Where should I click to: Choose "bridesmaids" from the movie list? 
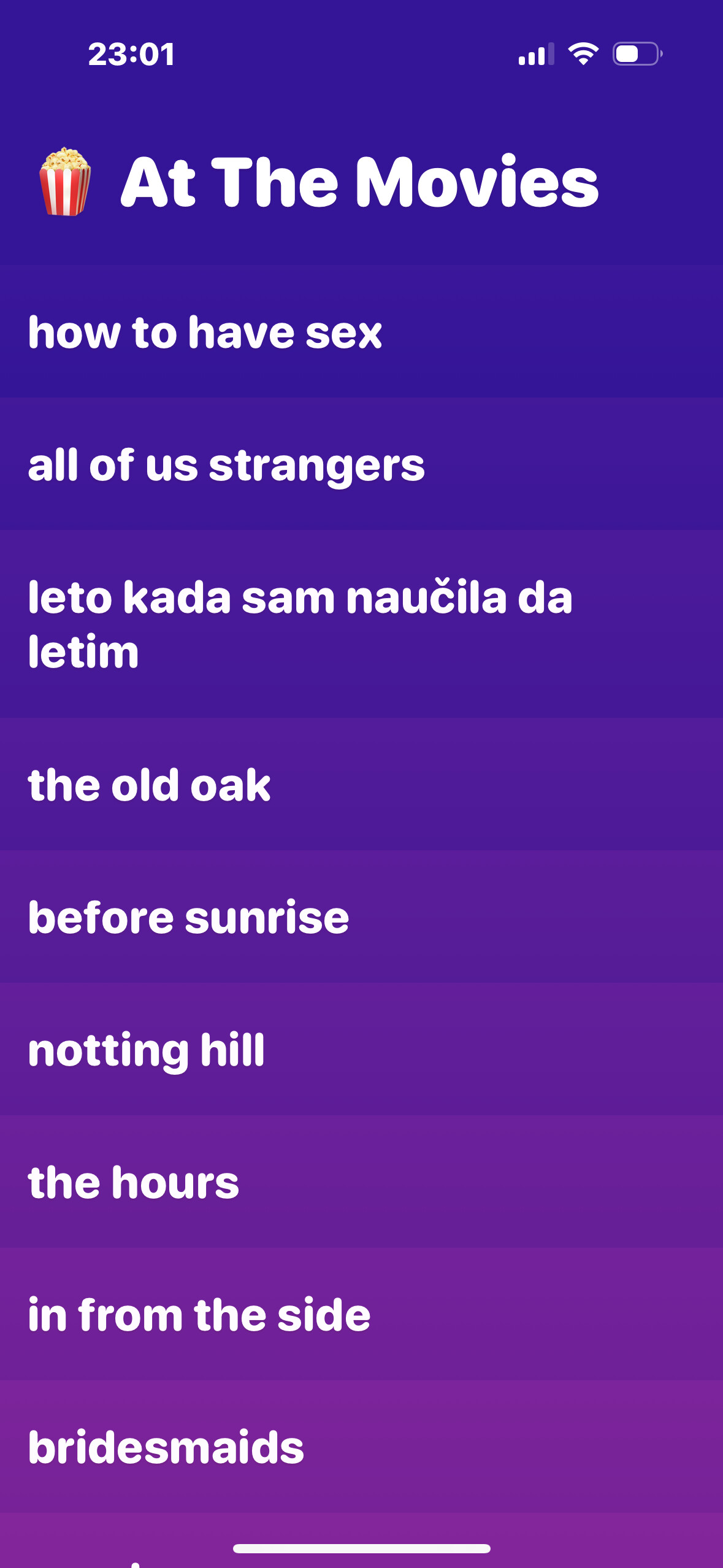point(361,1447)
